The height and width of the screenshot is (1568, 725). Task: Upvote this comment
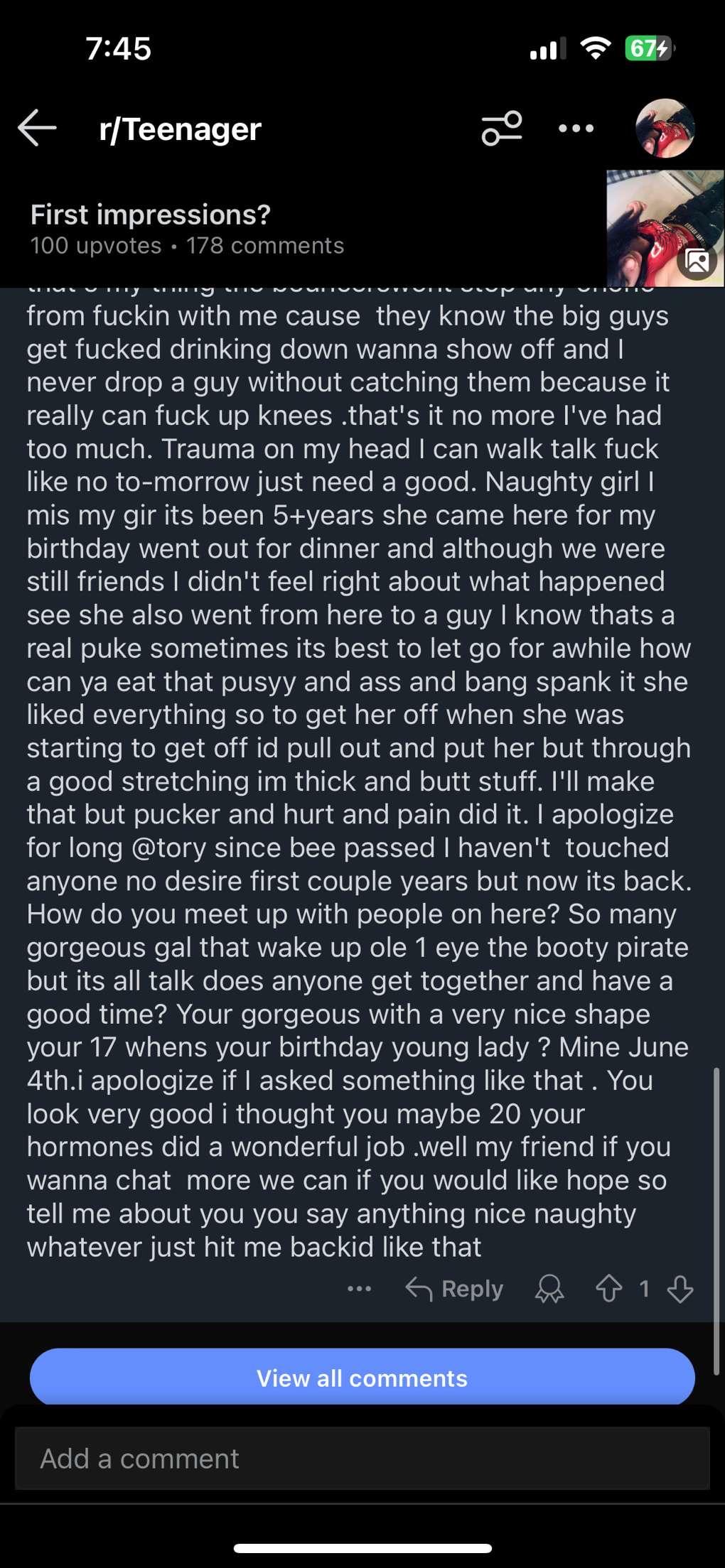click(609, 1289)
